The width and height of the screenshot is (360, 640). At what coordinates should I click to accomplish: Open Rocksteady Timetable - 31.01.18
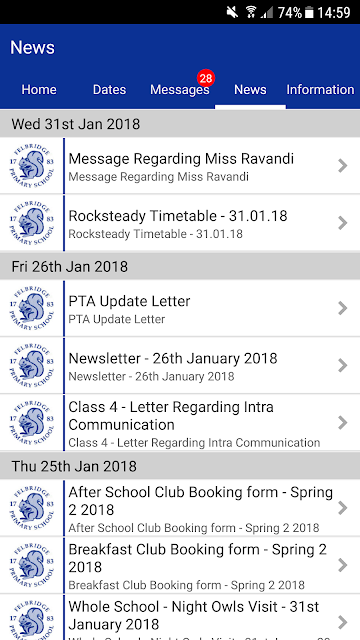coord(180,223)
